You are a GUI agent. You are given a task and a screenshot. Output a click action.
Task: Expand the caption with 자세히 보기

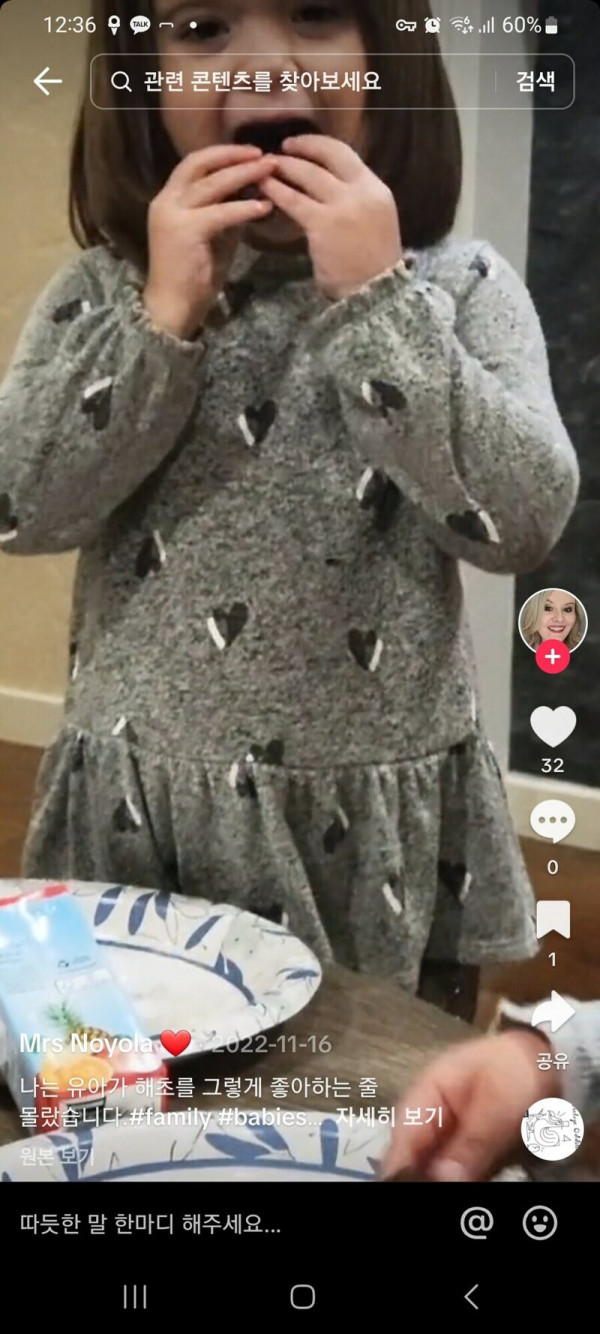point(388,1117)
